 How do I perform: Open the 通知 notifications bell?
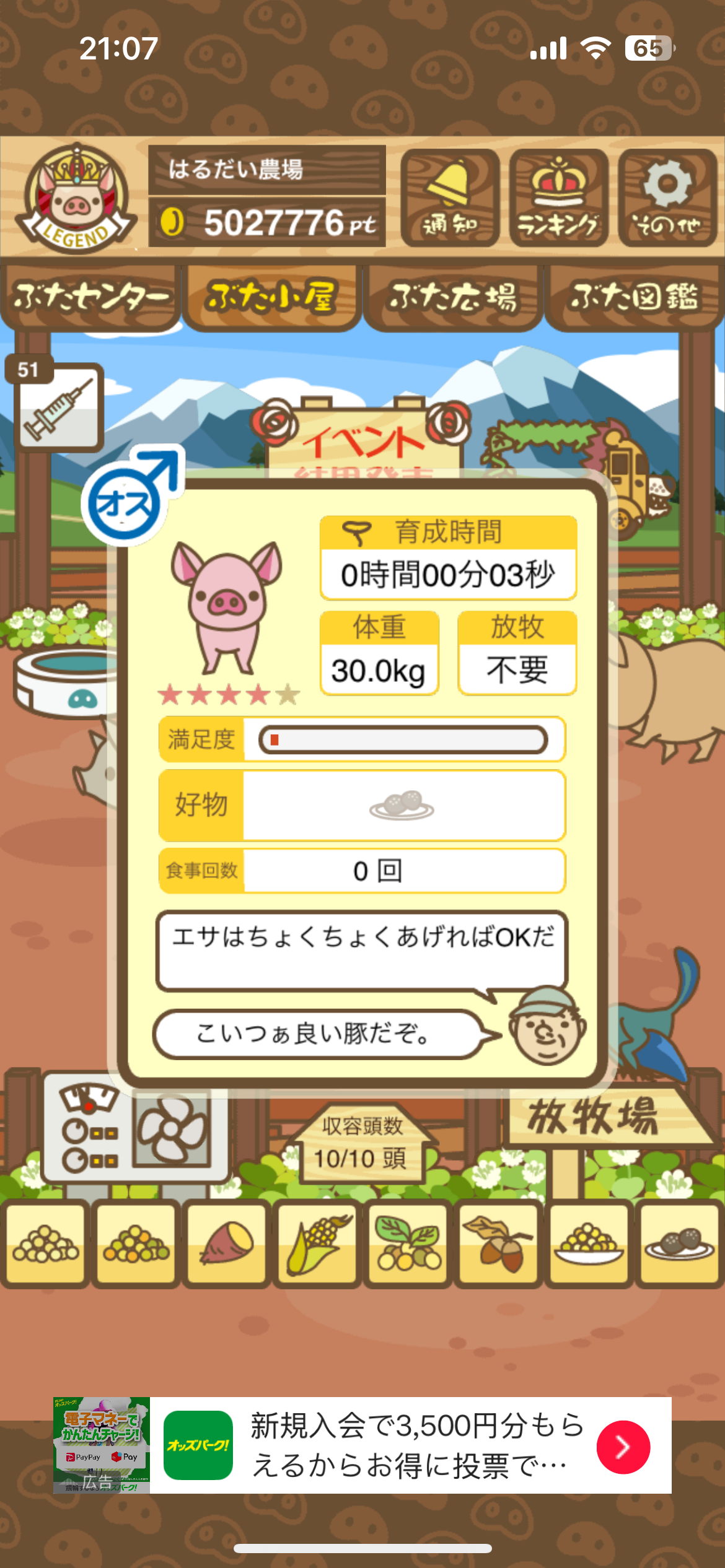click(450, 198)
